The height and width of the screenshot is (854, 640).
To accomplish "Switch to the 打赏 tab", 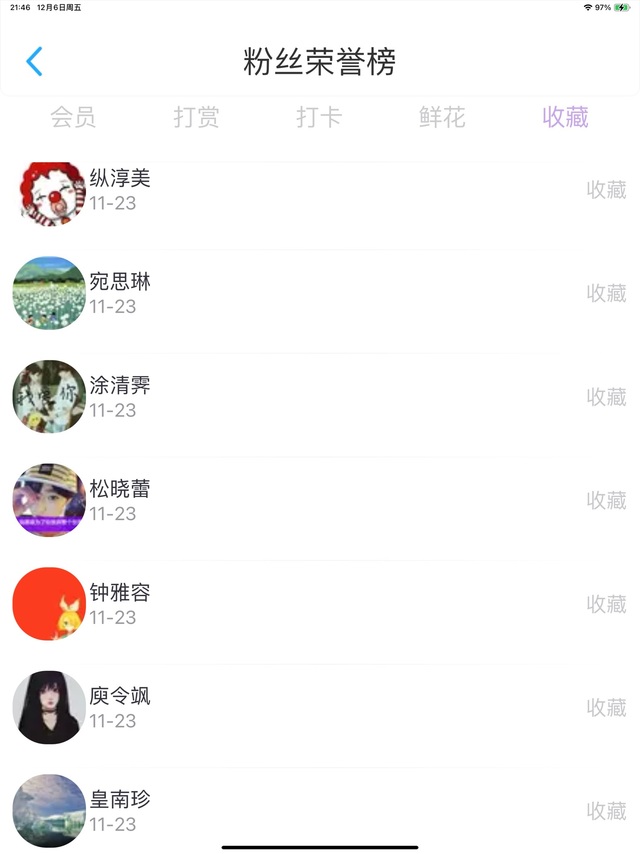I will coord(196,117).
